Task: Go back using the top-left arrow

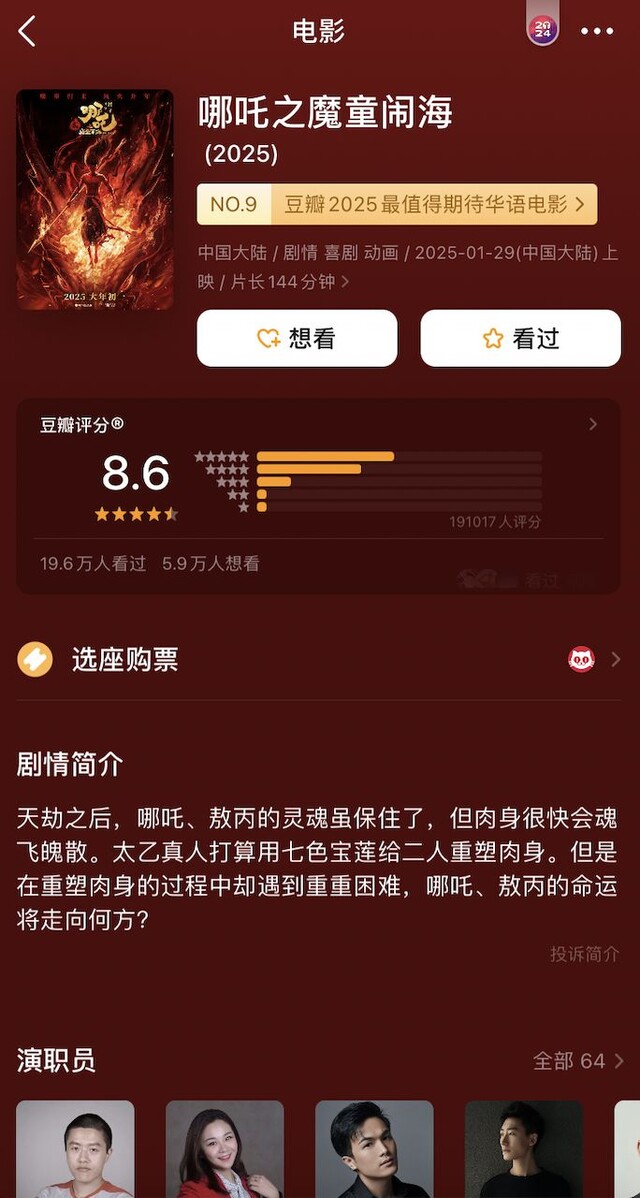Action: [x=27, y=31]
